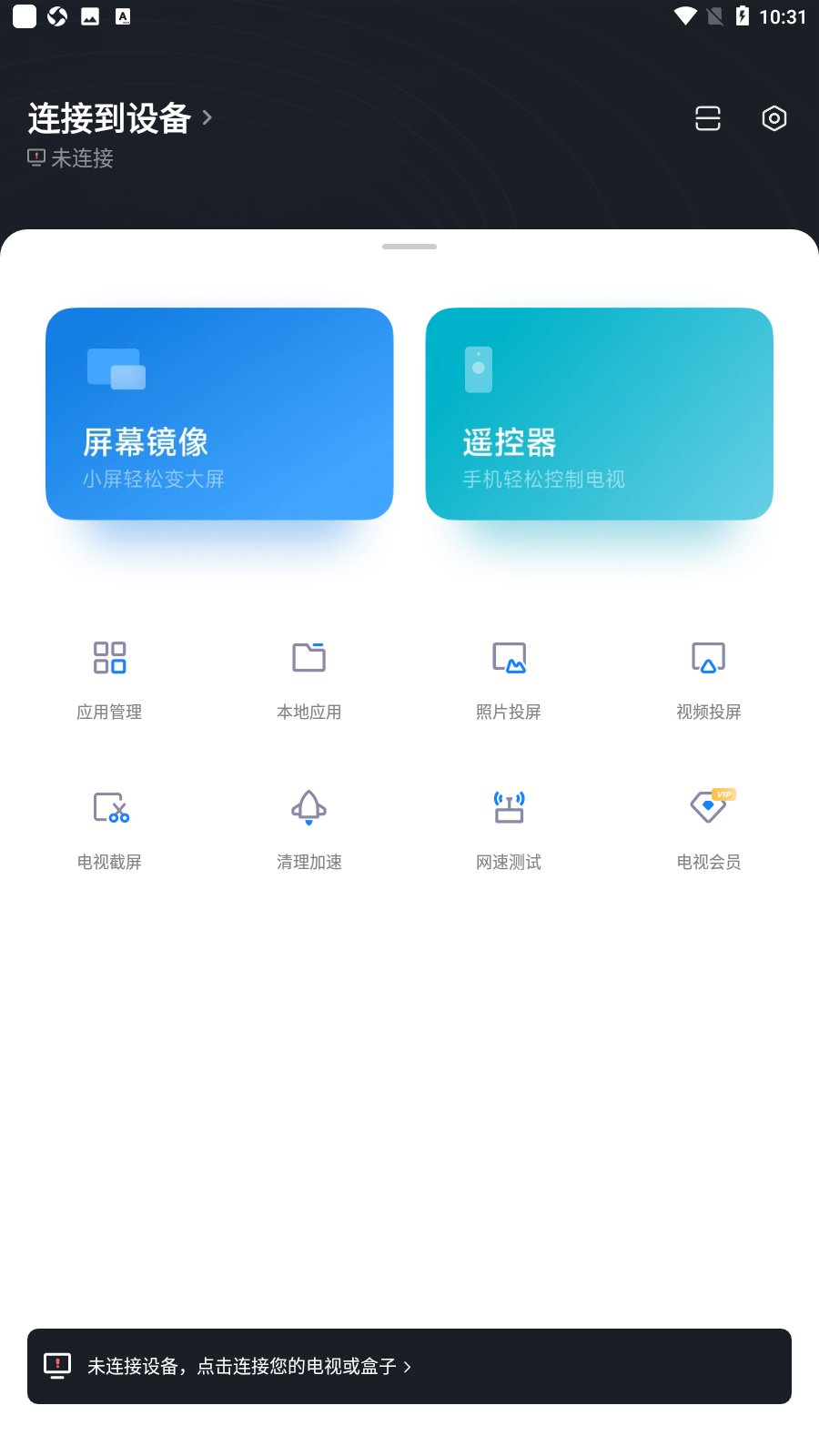Launch 照片投屏
The image size is (819, 1456).
509,680
